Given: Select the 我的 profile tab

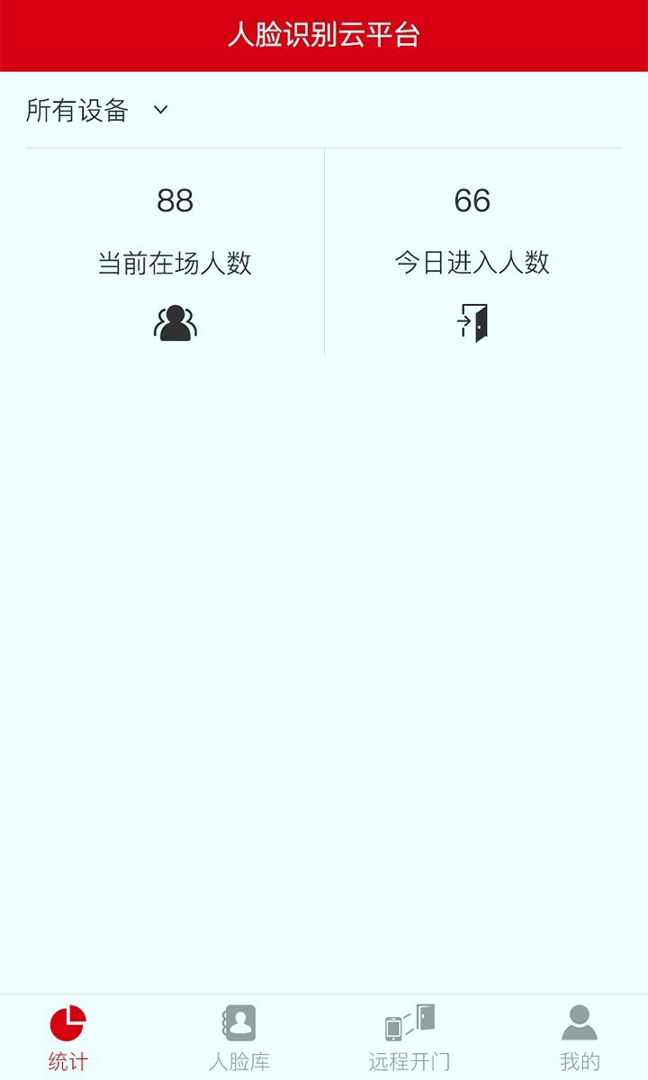Looking at the screenshot, I should pos(579,1038).
